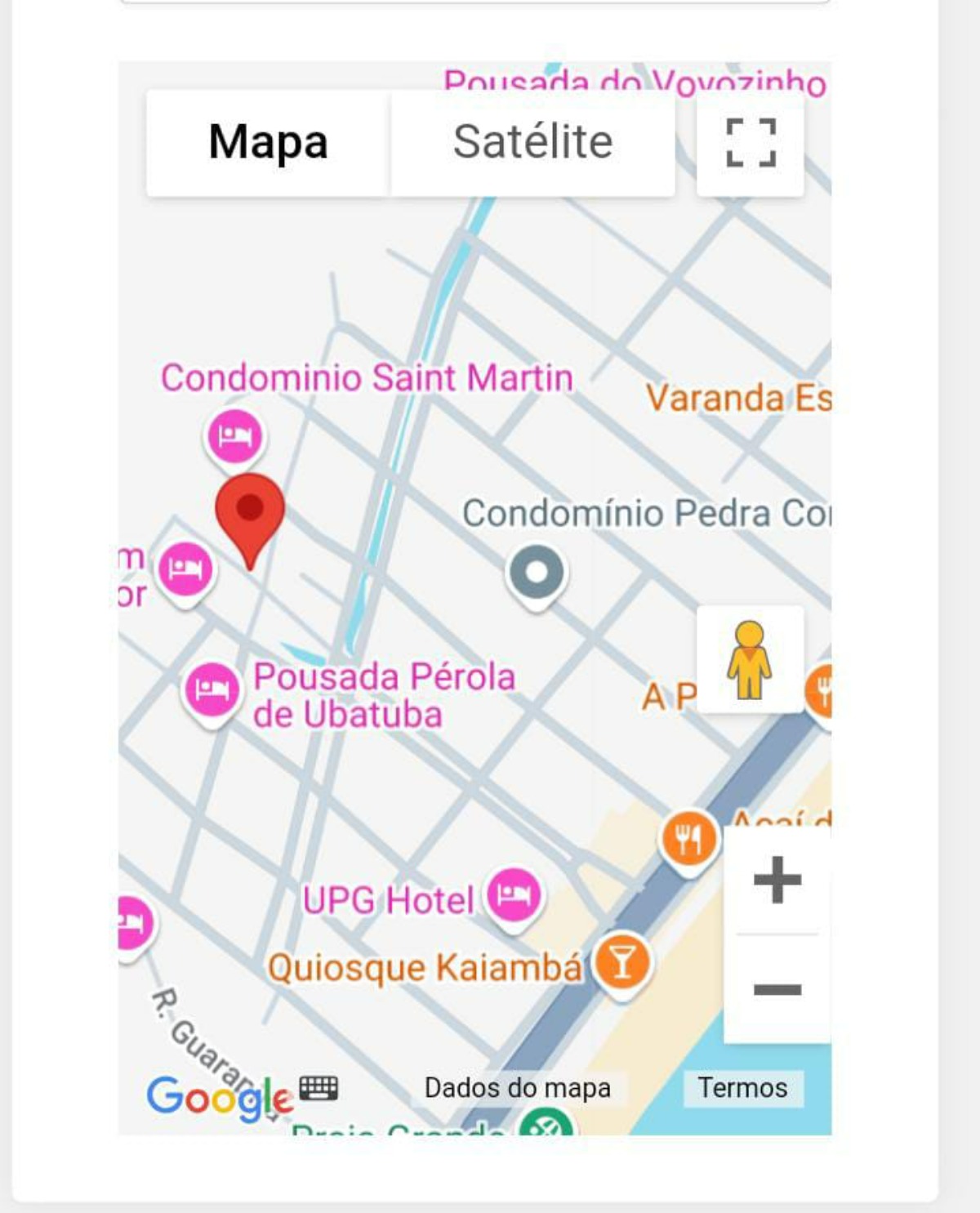
Task: Switch to Satélite map view
Action: [x=532, y=143]
